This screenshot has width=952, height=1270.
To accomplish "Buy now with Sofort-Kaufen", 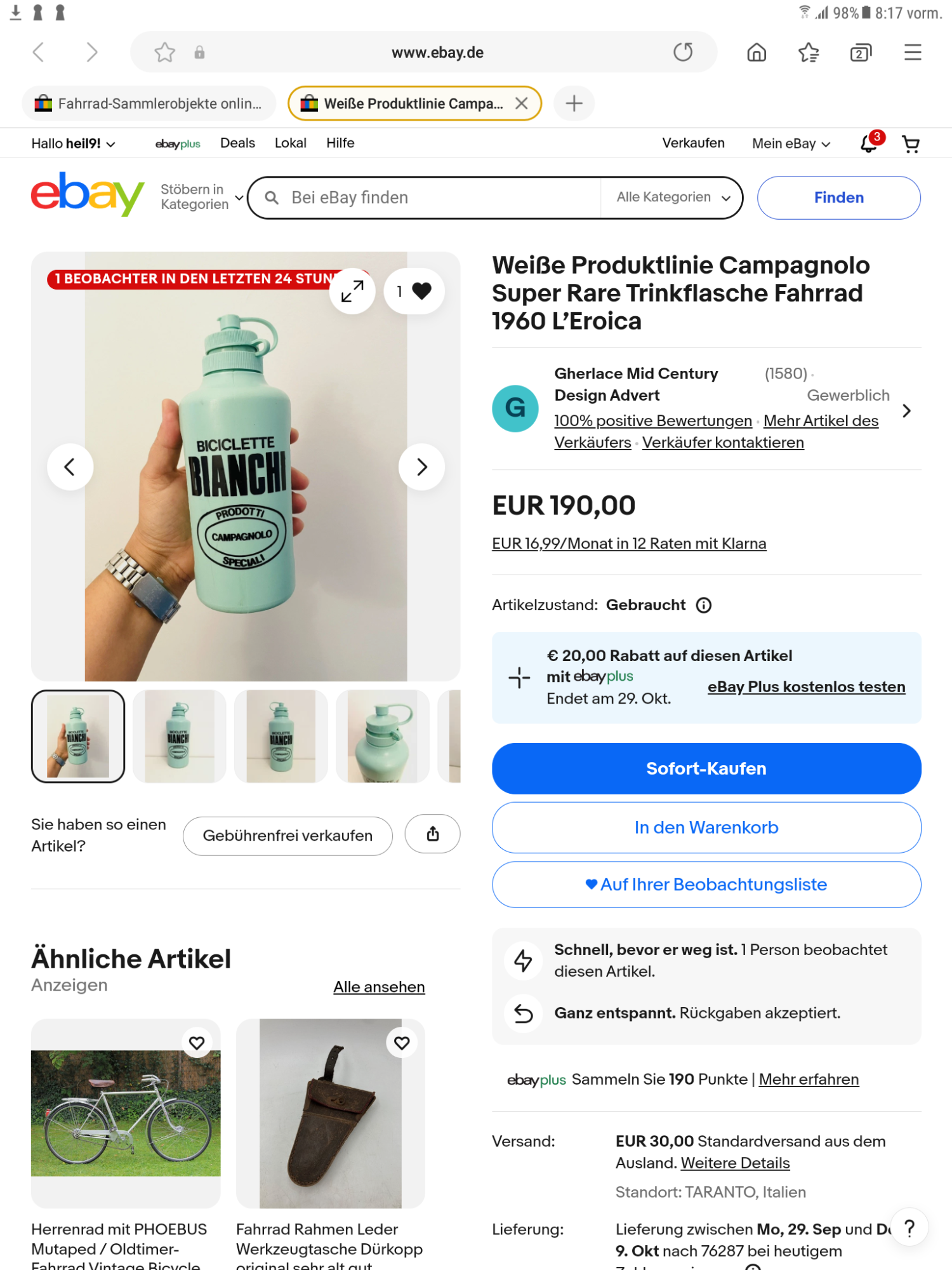I will tap(706, 768).
